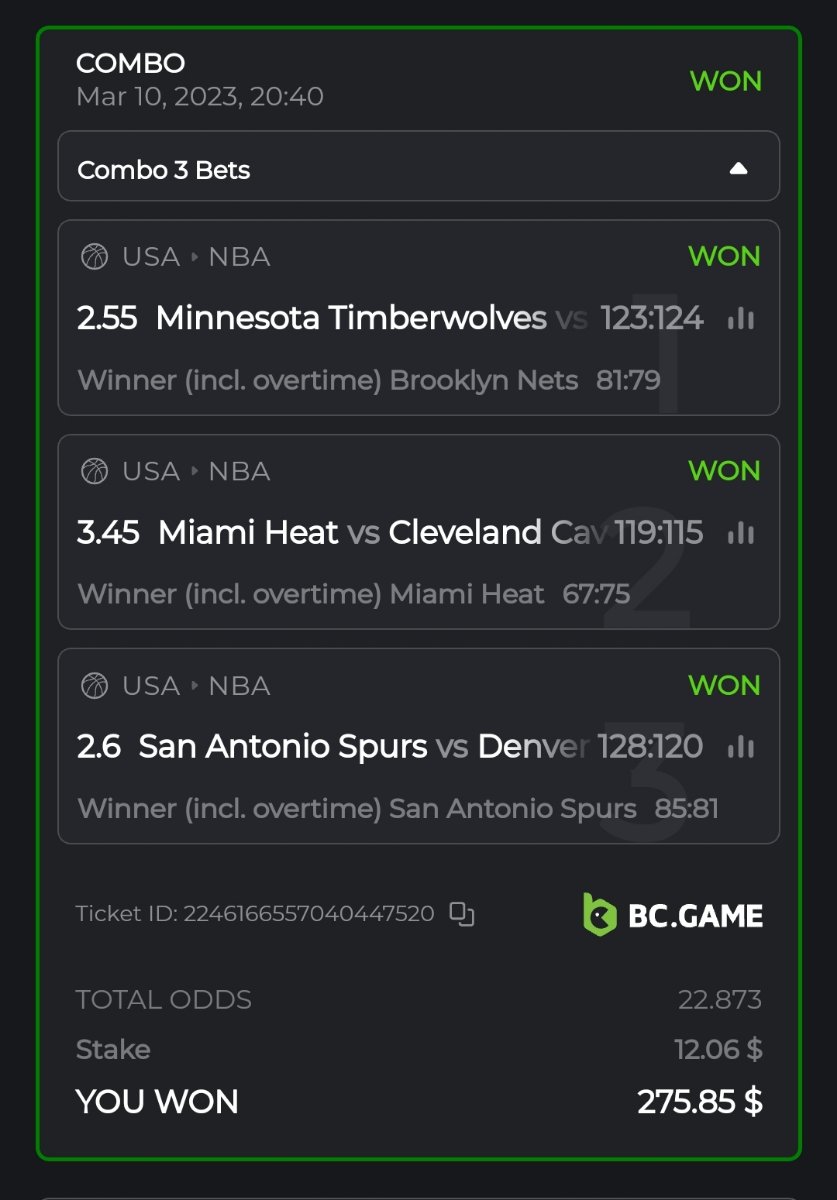Collapse the Combo 3 Bets dropdown
Image resolution: width=837 pixels, height=1200 pixels.
tap(738, 169)
